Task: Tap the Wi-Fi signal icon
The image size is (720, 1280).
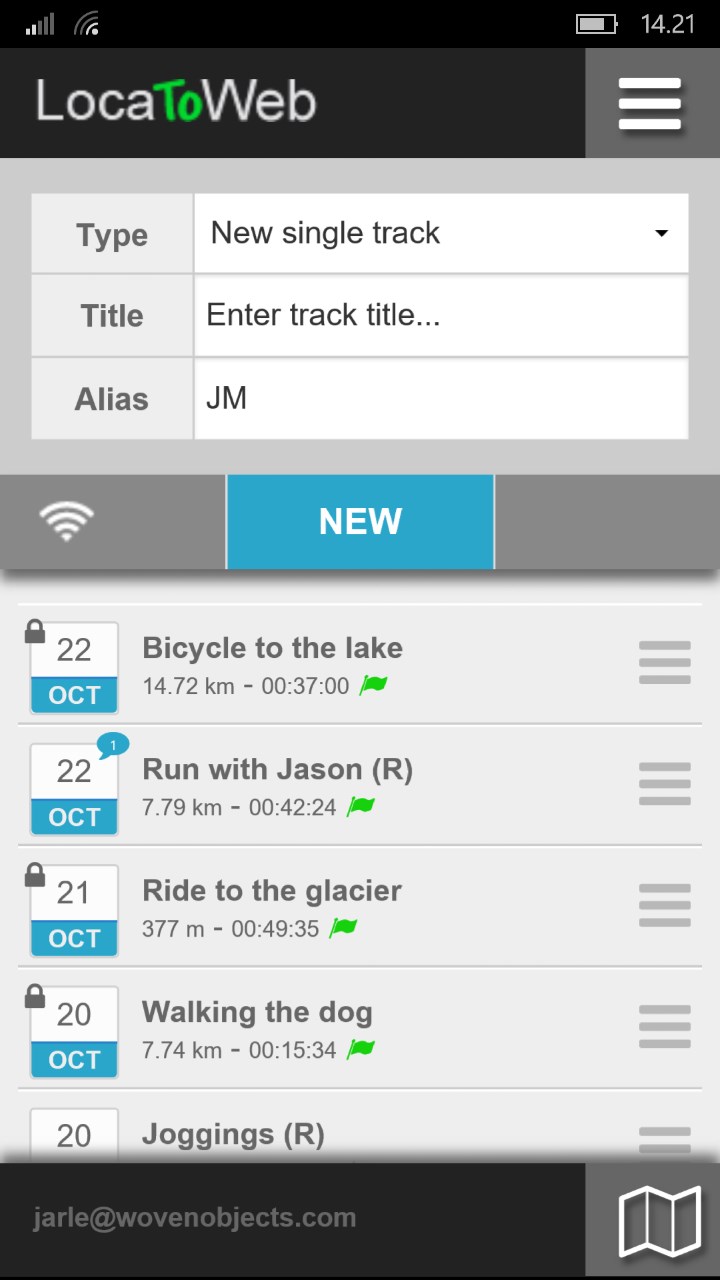Action: [x=66, y=521]
